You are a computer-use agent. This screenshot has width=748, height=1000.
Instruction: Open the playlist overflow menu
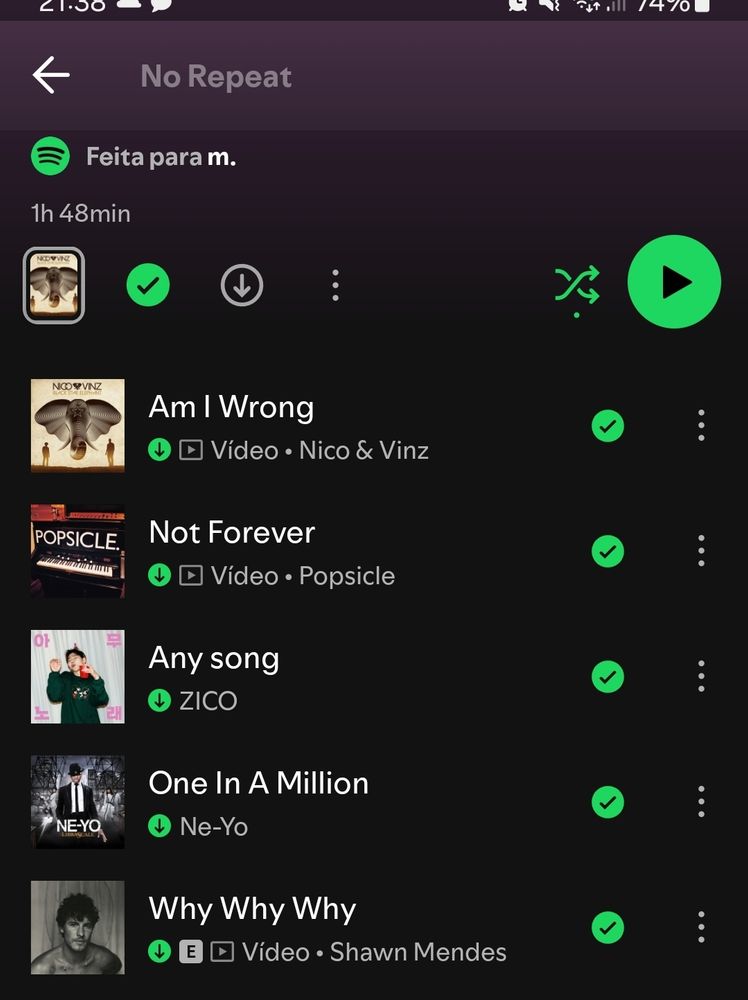(x=335, y=286)
